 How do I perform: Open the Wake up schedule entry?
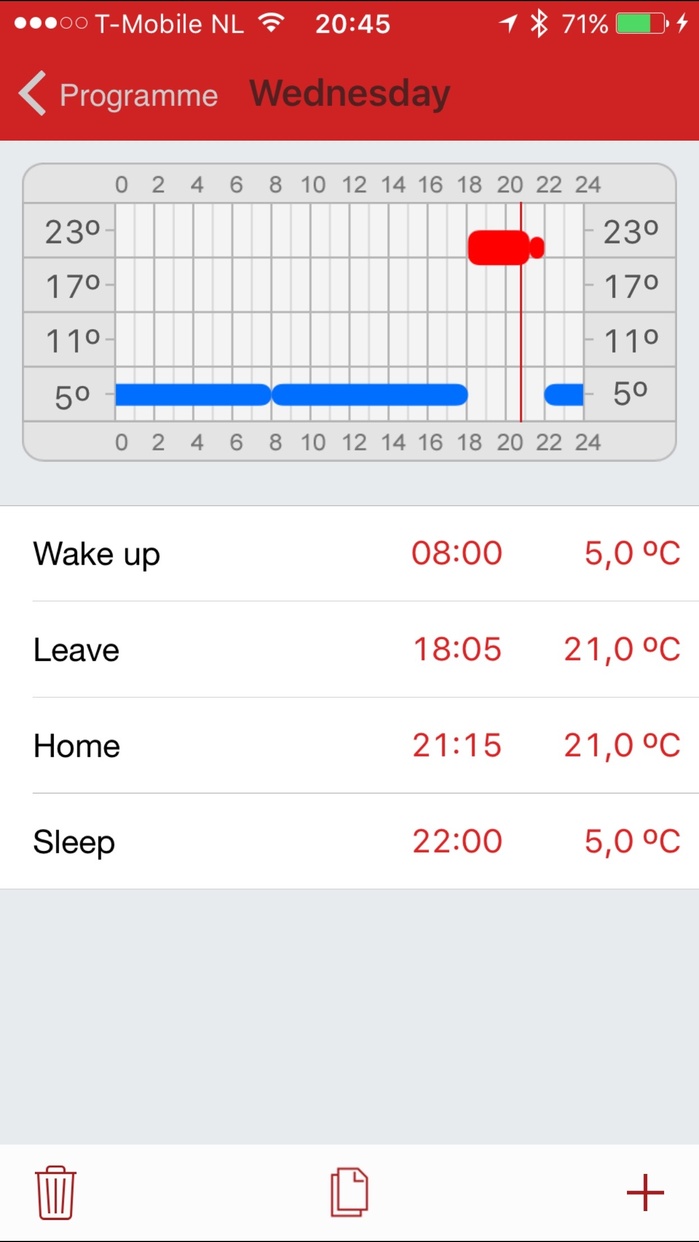(x=349, y=554)
